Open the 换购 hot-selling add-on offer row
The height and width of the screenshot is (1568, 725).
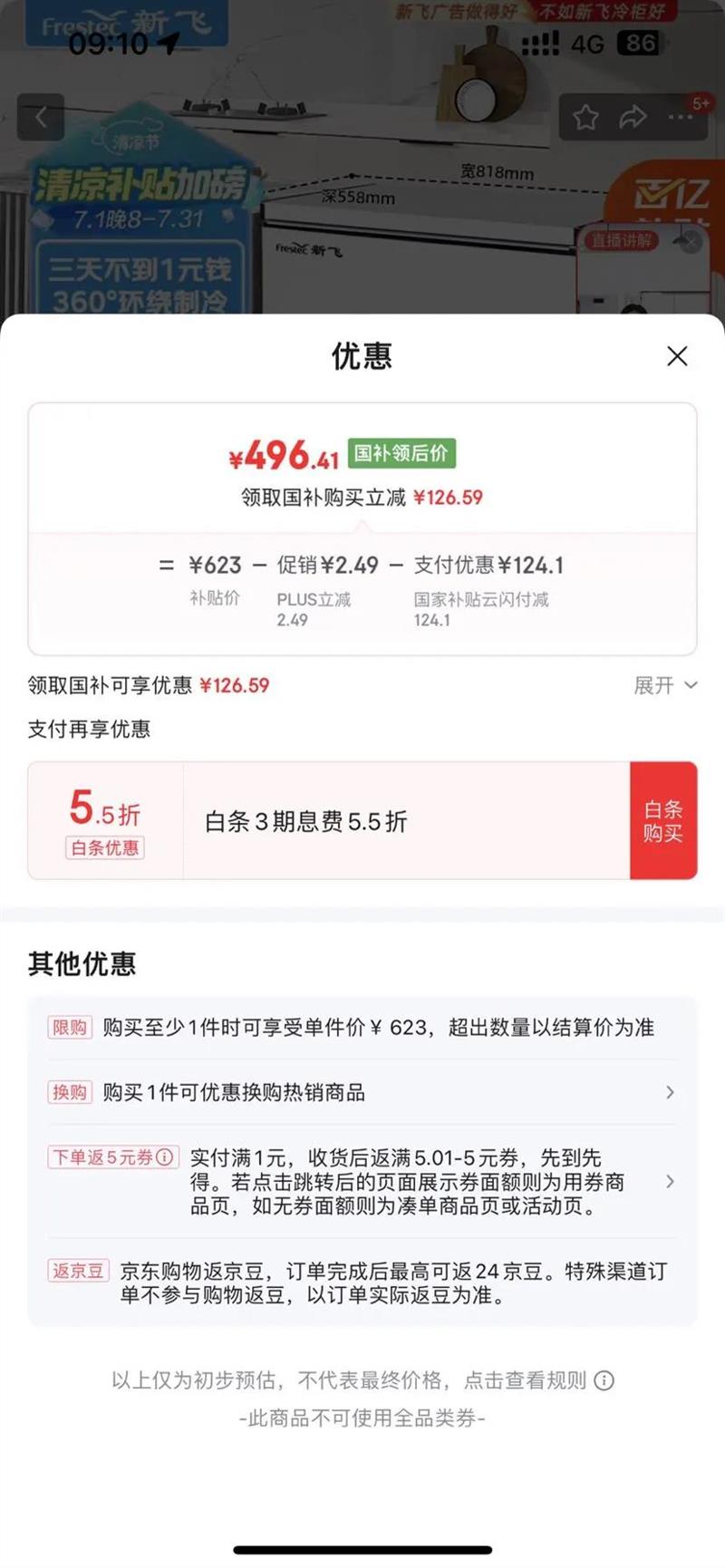362,1092
